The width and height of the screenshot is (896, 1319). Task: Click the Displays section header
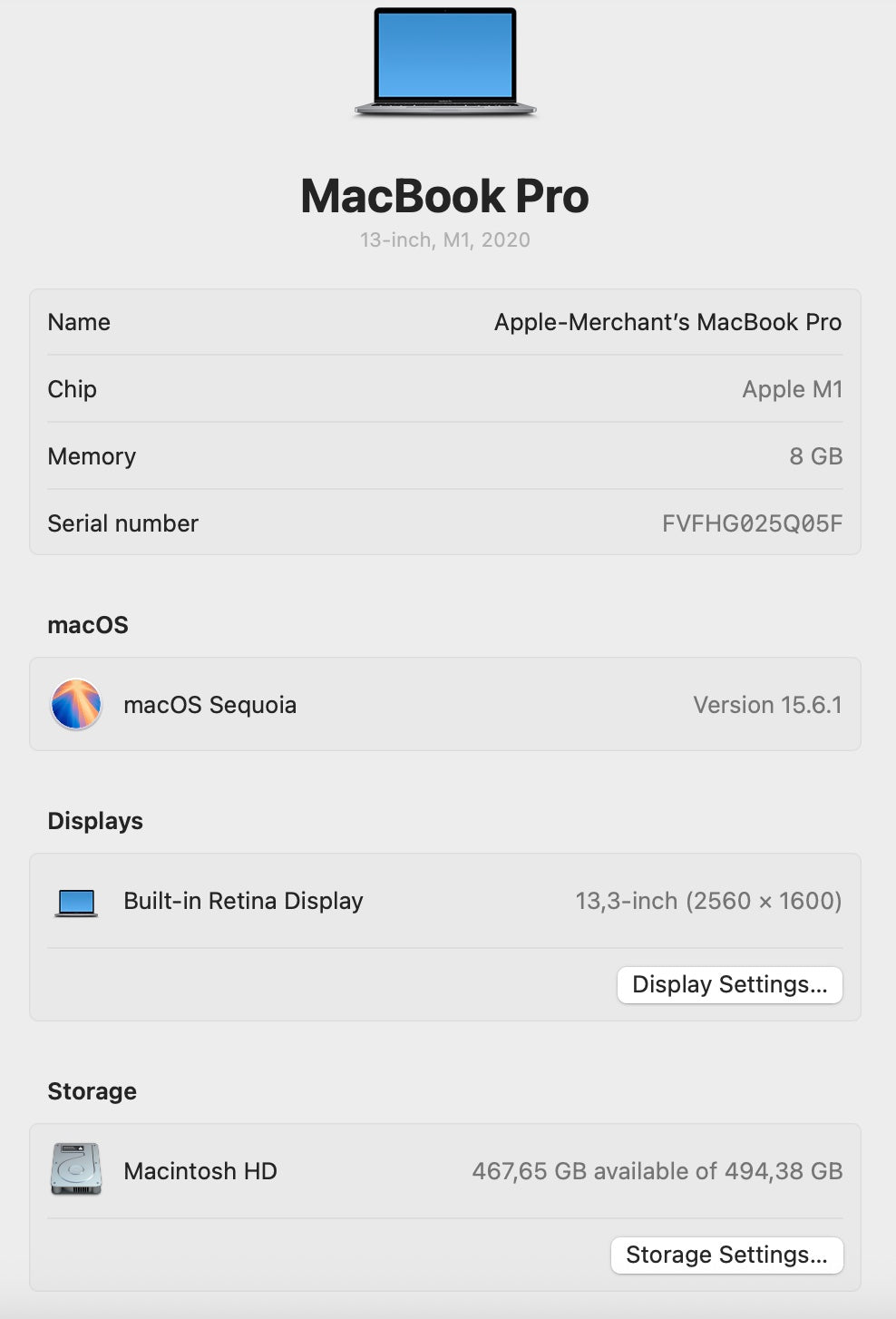(x=95, y=820)
